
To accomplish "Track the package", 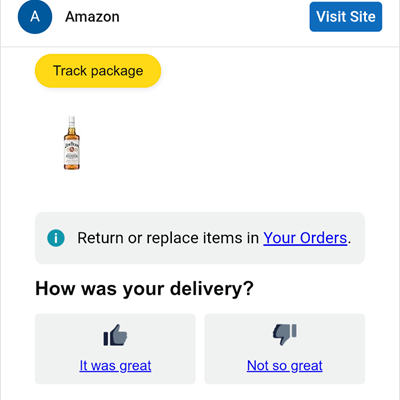I will tap(98, 71).
